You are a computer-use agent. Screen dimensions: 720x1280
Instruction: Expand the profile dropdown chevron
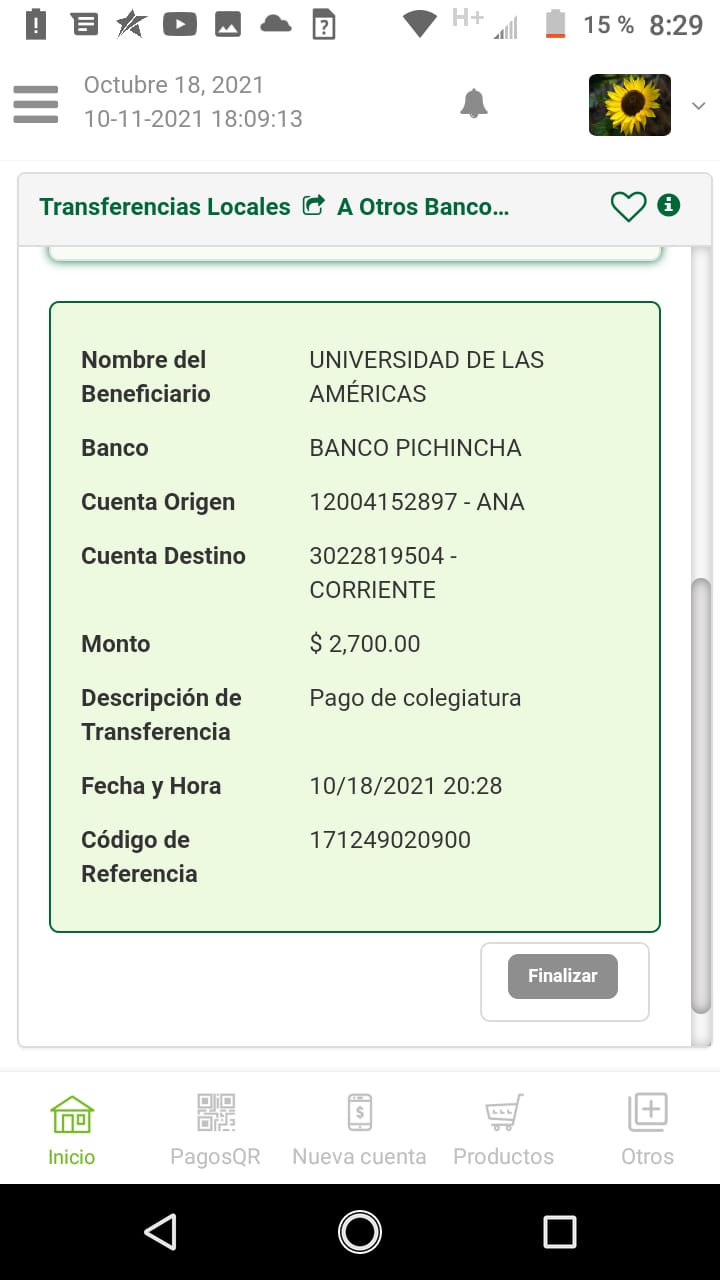coord(699,105)
